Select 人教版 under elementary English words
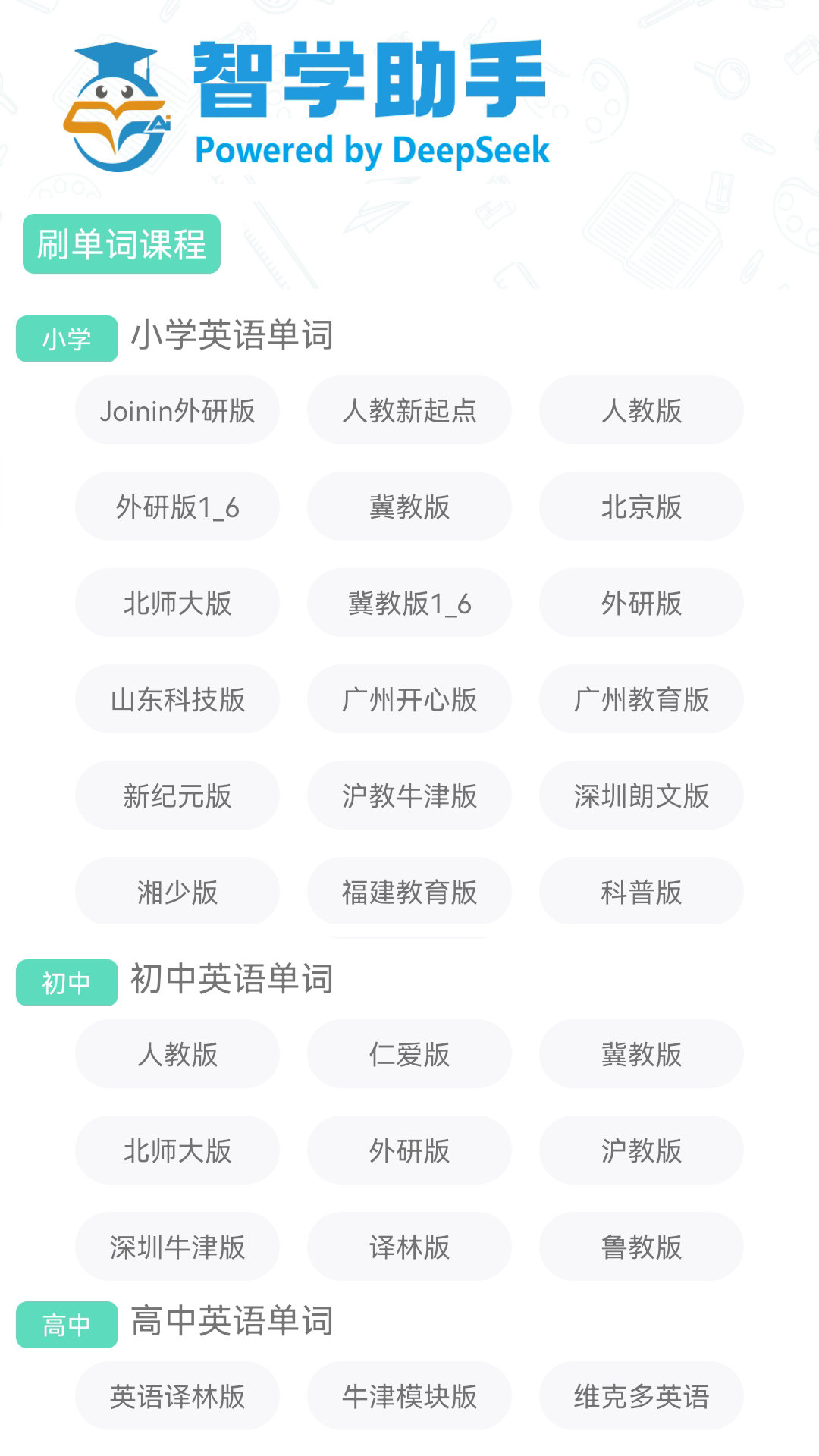The image size is (819, 1456). [641, 410]
